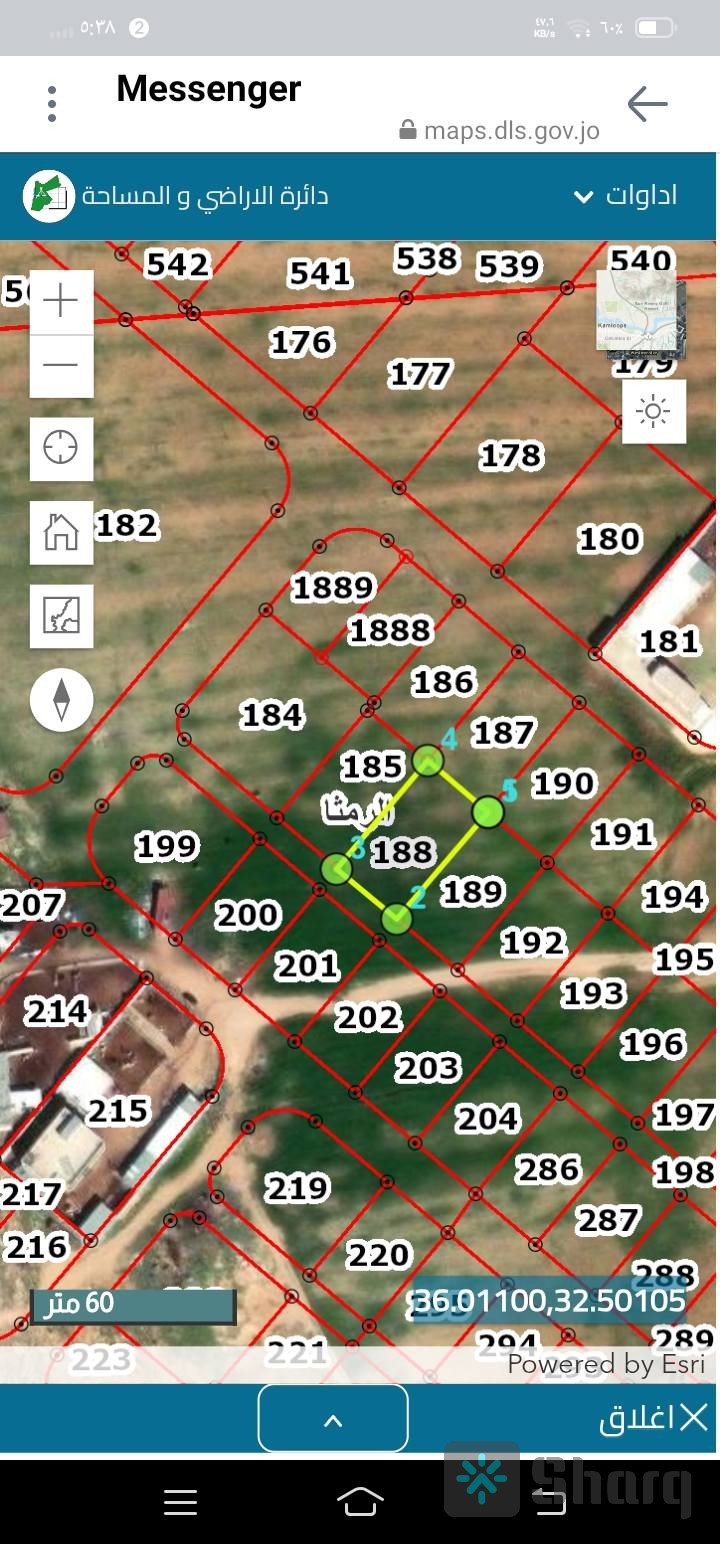Viewport: 720px width, 1544px height.
Task: Zoom in on the map
Action: click(x=61, y=301)
